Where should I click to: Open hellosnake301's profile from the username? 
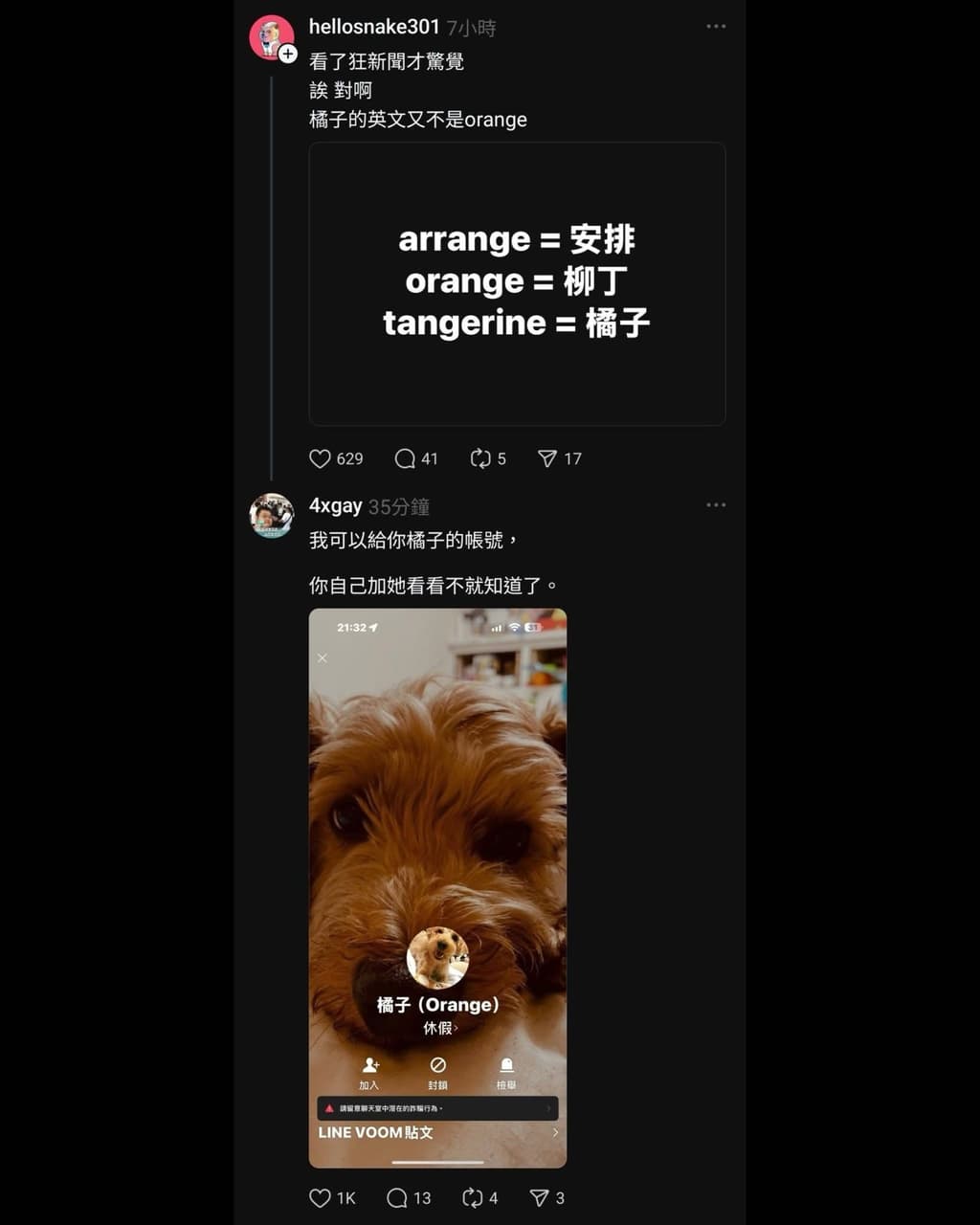click(373, 27)
